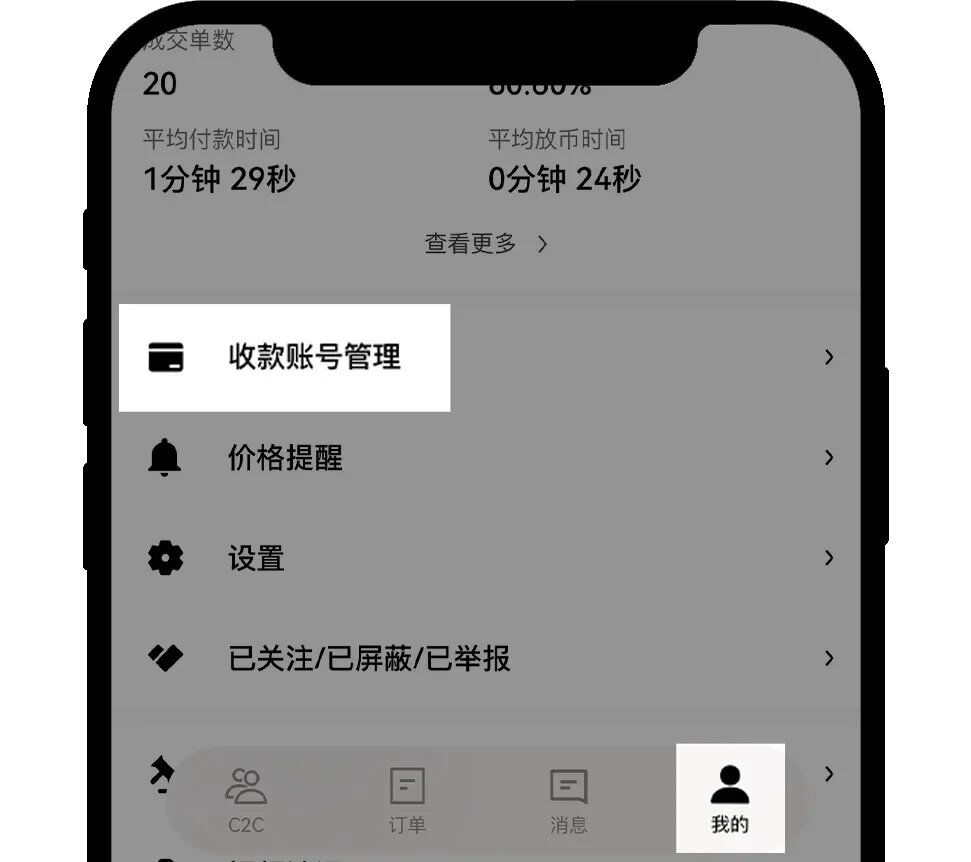
Task: Open 已关注/已屏蔽/已举报 list
Action: 368,659
